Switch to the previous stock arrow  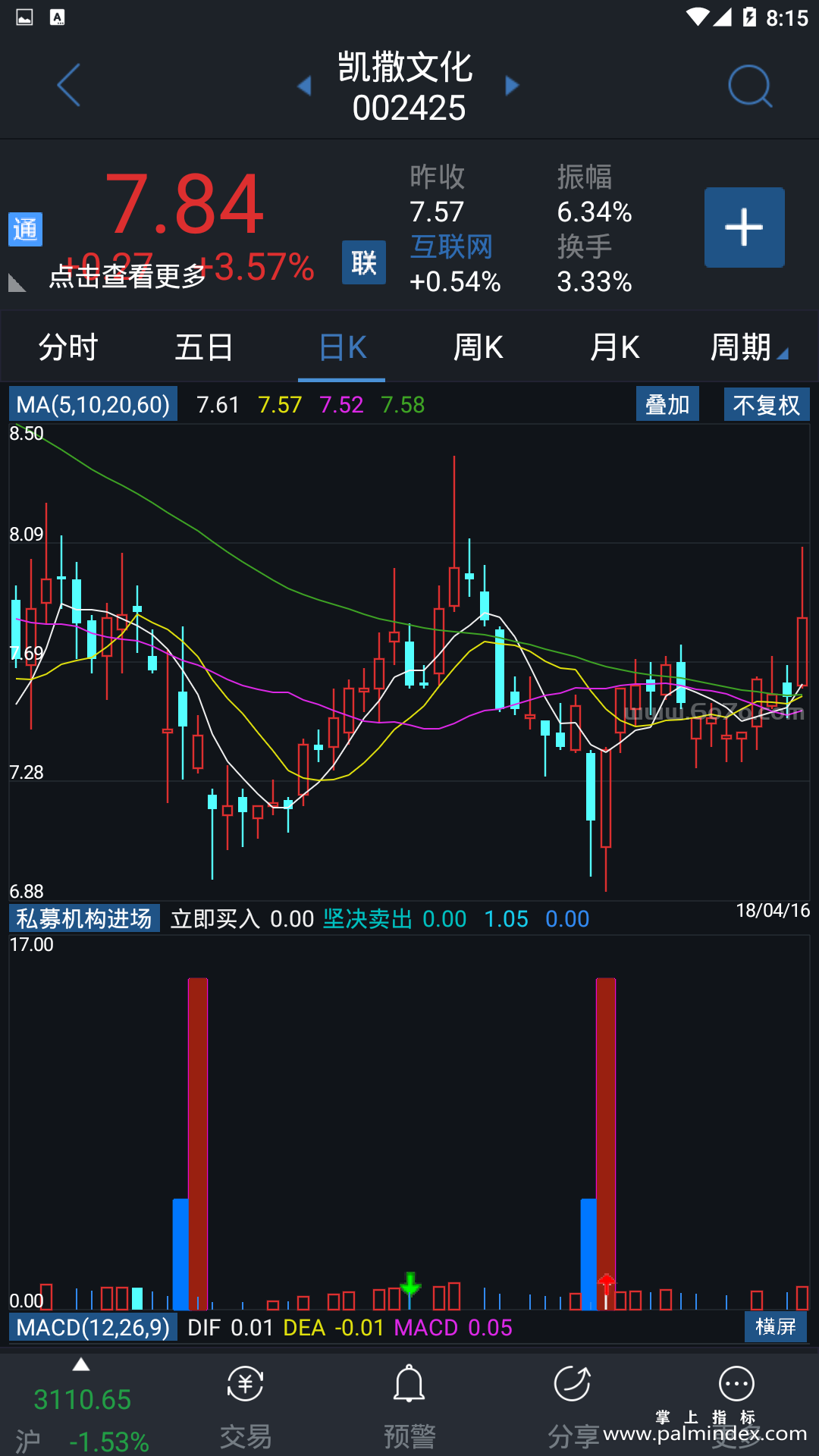pos(305,86)
